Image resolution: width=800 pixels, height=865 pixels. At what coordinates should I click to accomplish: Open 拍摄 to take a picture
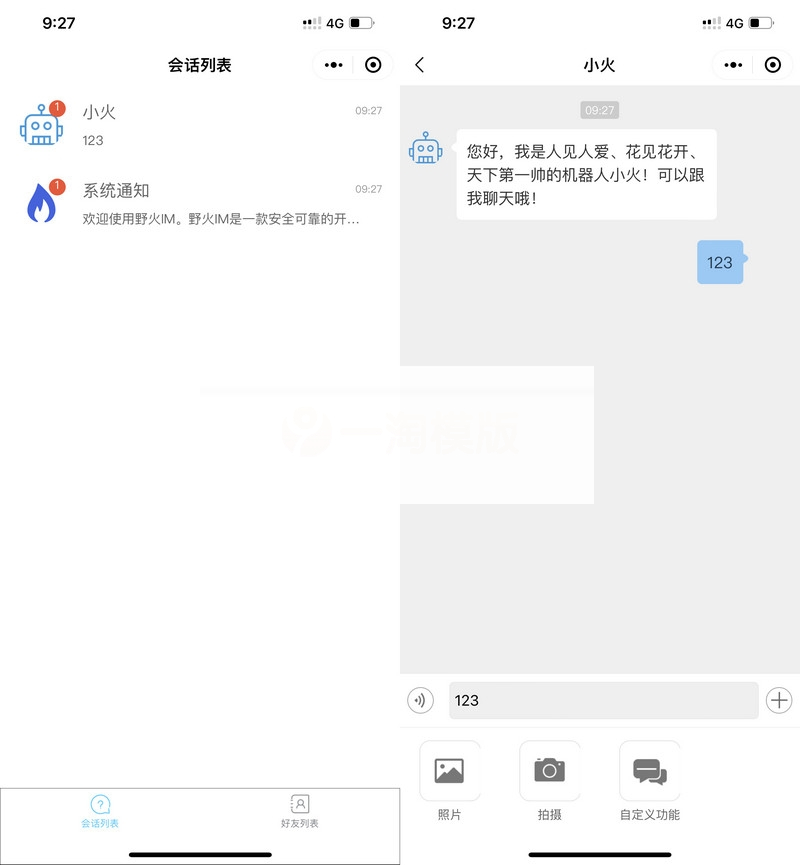[x=550, y=771]
